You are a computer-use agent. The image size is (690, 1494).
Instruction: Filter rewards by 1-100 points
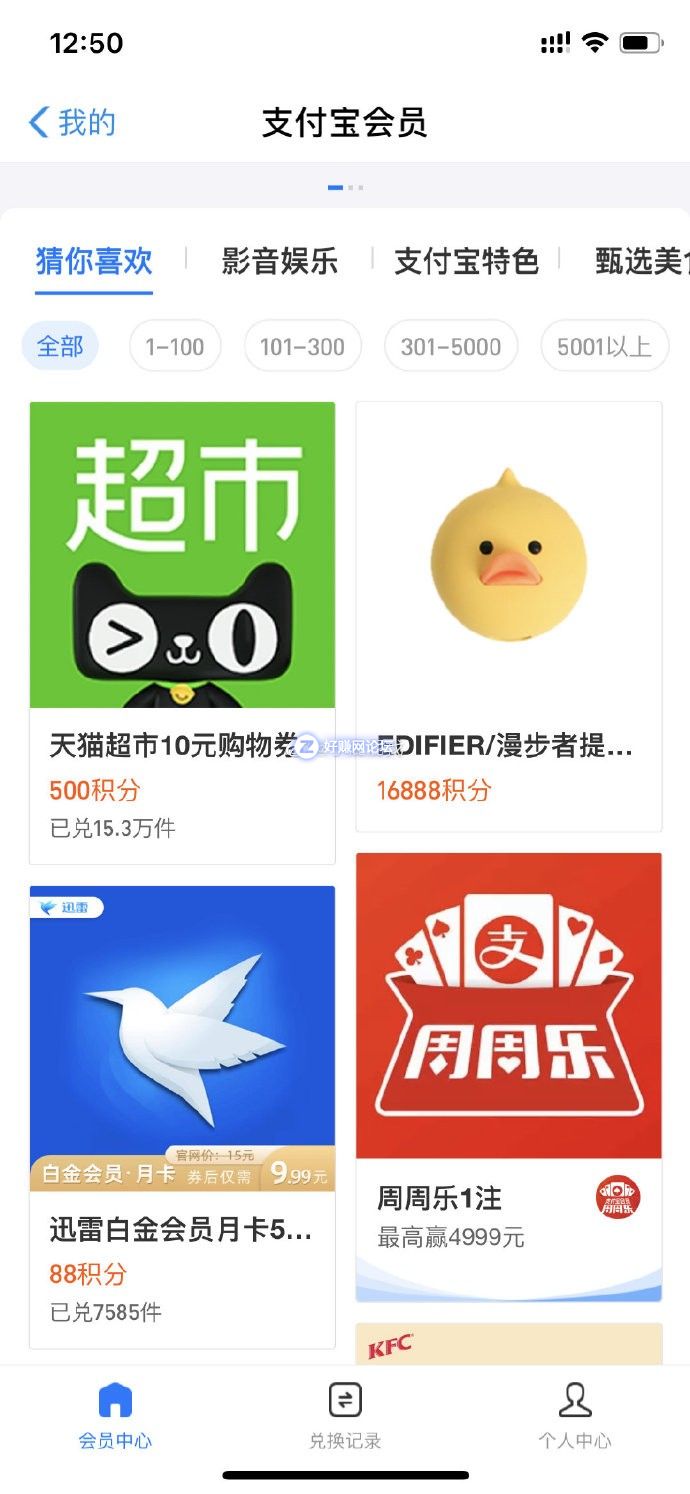(174, 347)
